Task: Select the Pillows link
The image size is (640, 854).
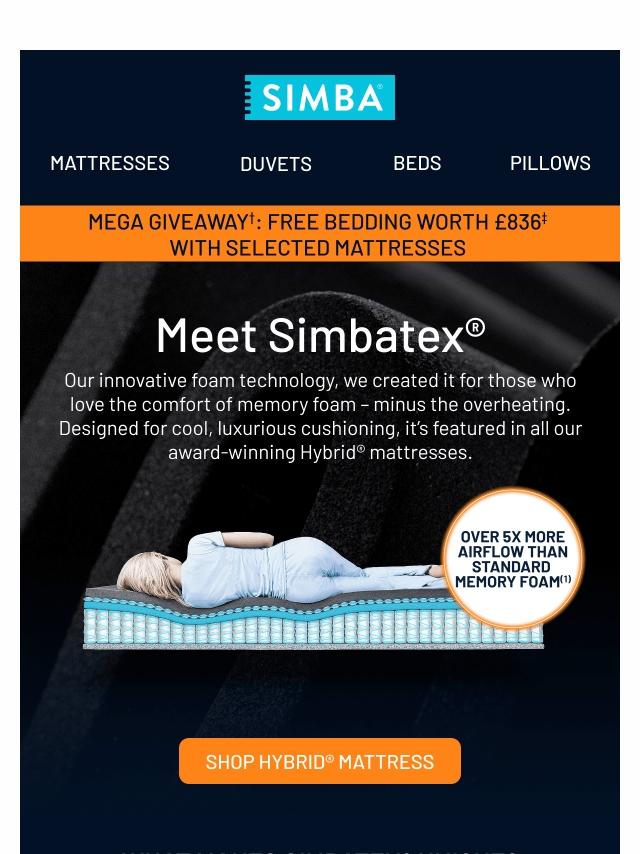Action: pos(550,163)
